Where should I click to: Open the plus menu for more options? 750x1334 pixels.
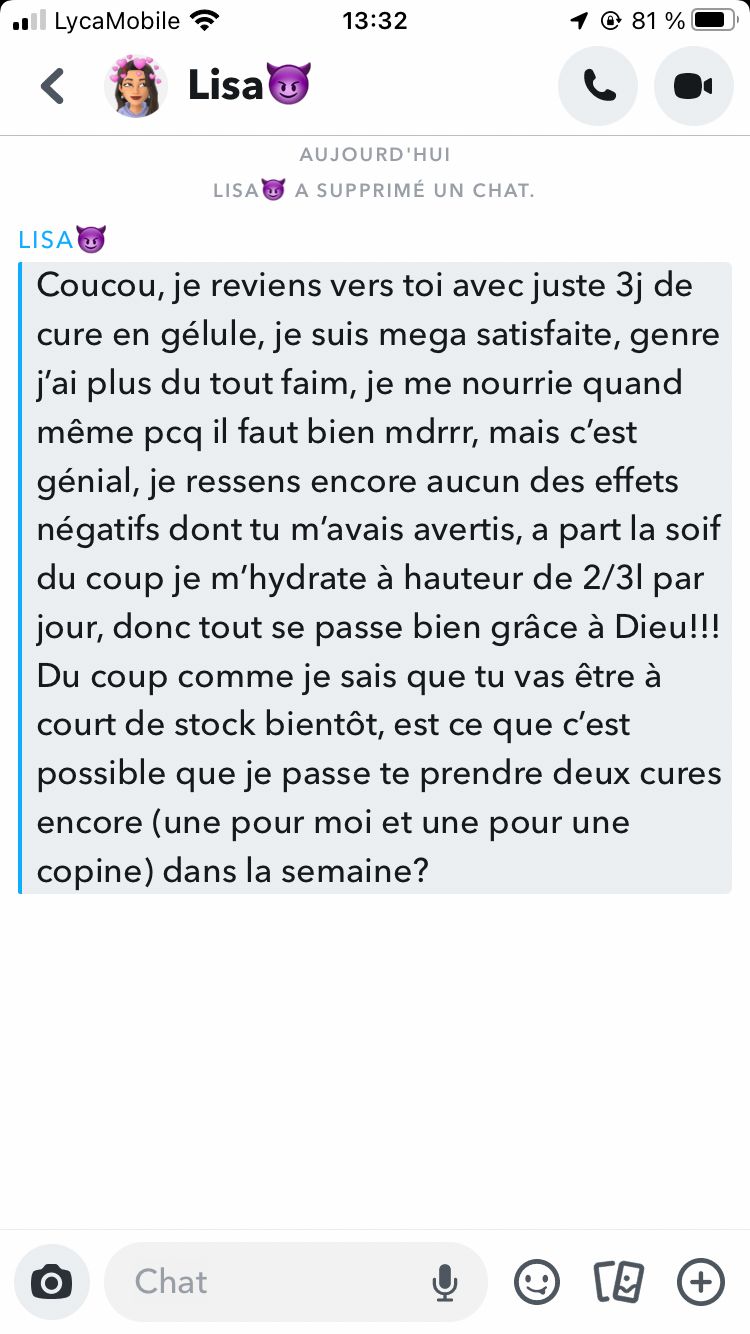(700, 1281)
